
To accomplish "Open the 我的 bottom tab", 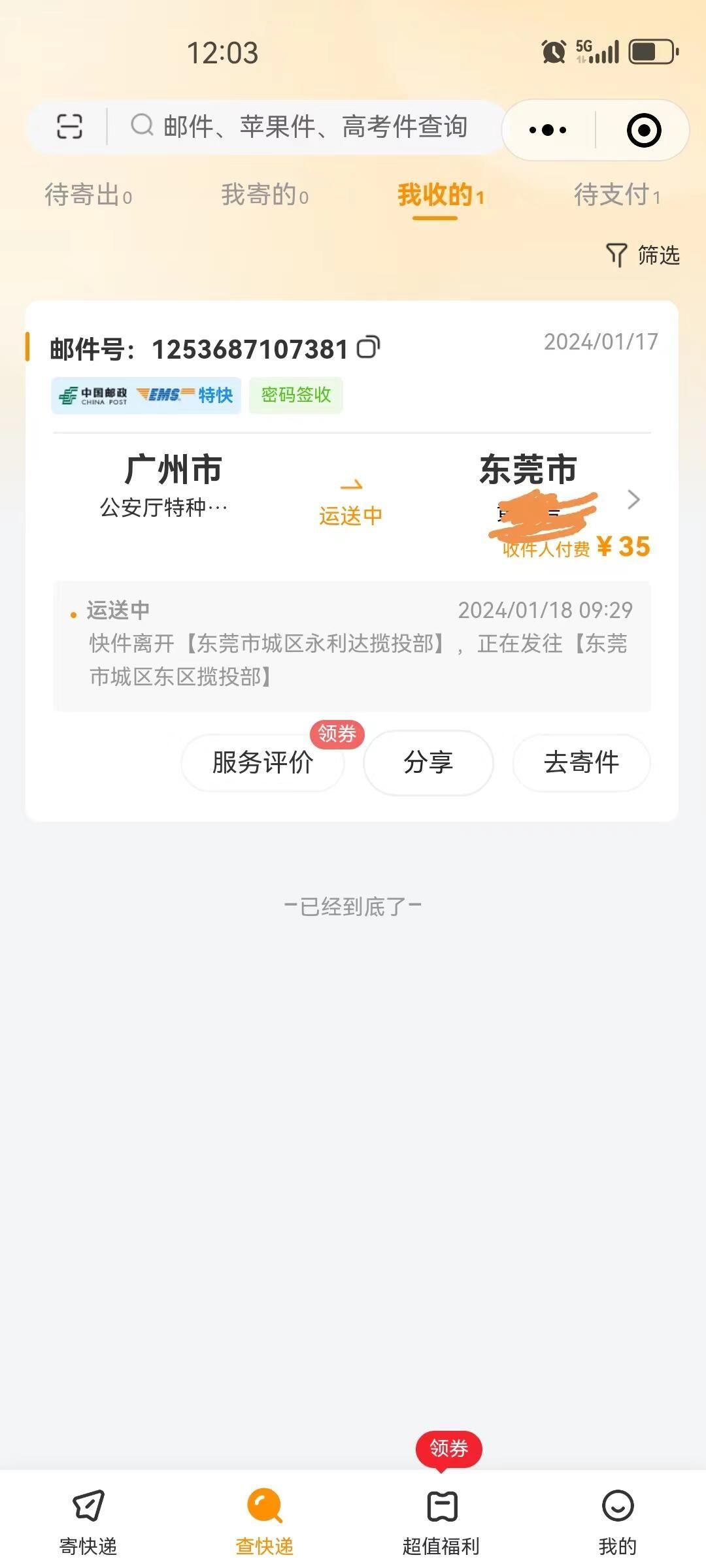I will [x=618, y=1521].
